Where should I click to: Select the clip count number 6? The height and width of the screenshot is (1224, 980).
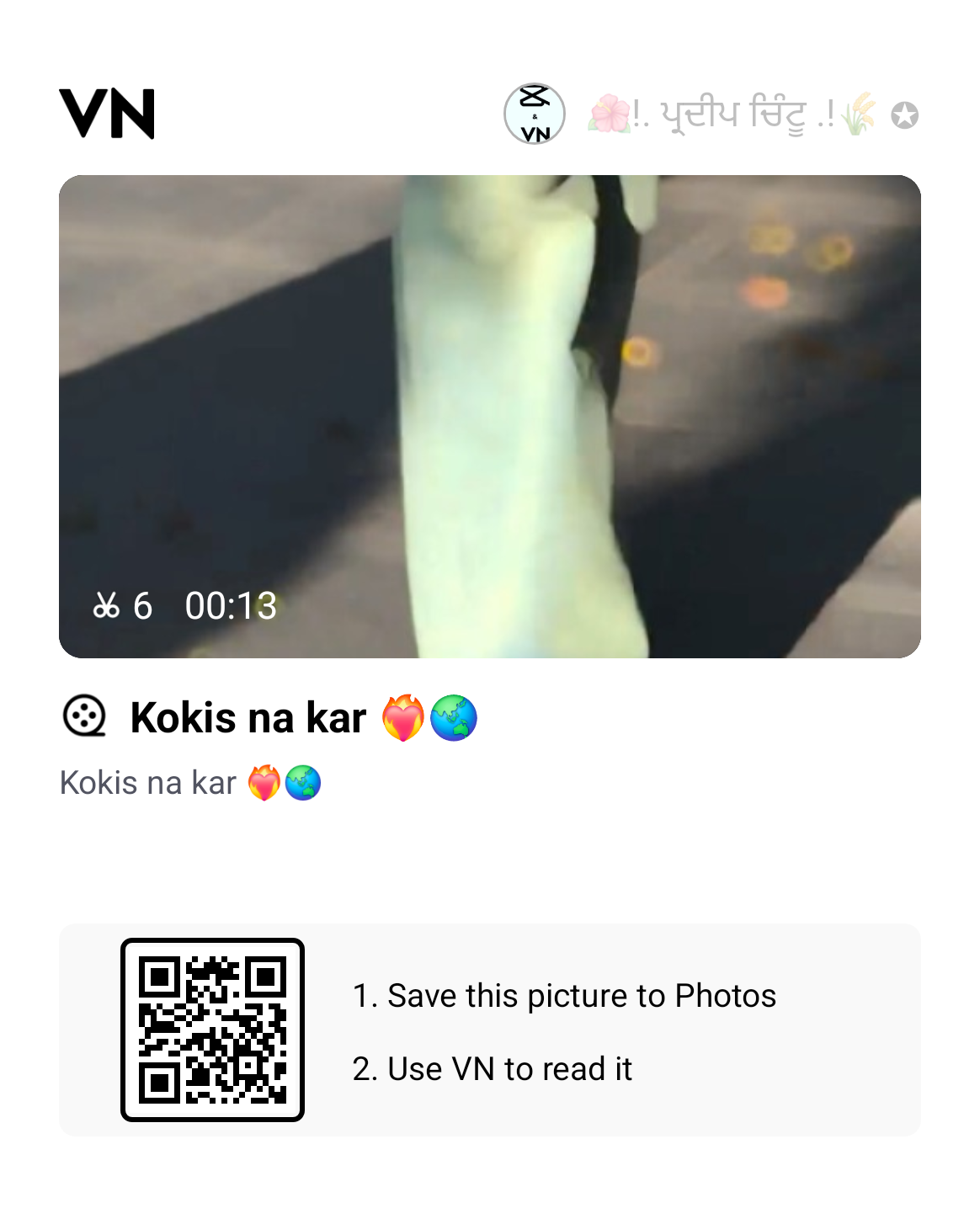click(x=142, y=604)
